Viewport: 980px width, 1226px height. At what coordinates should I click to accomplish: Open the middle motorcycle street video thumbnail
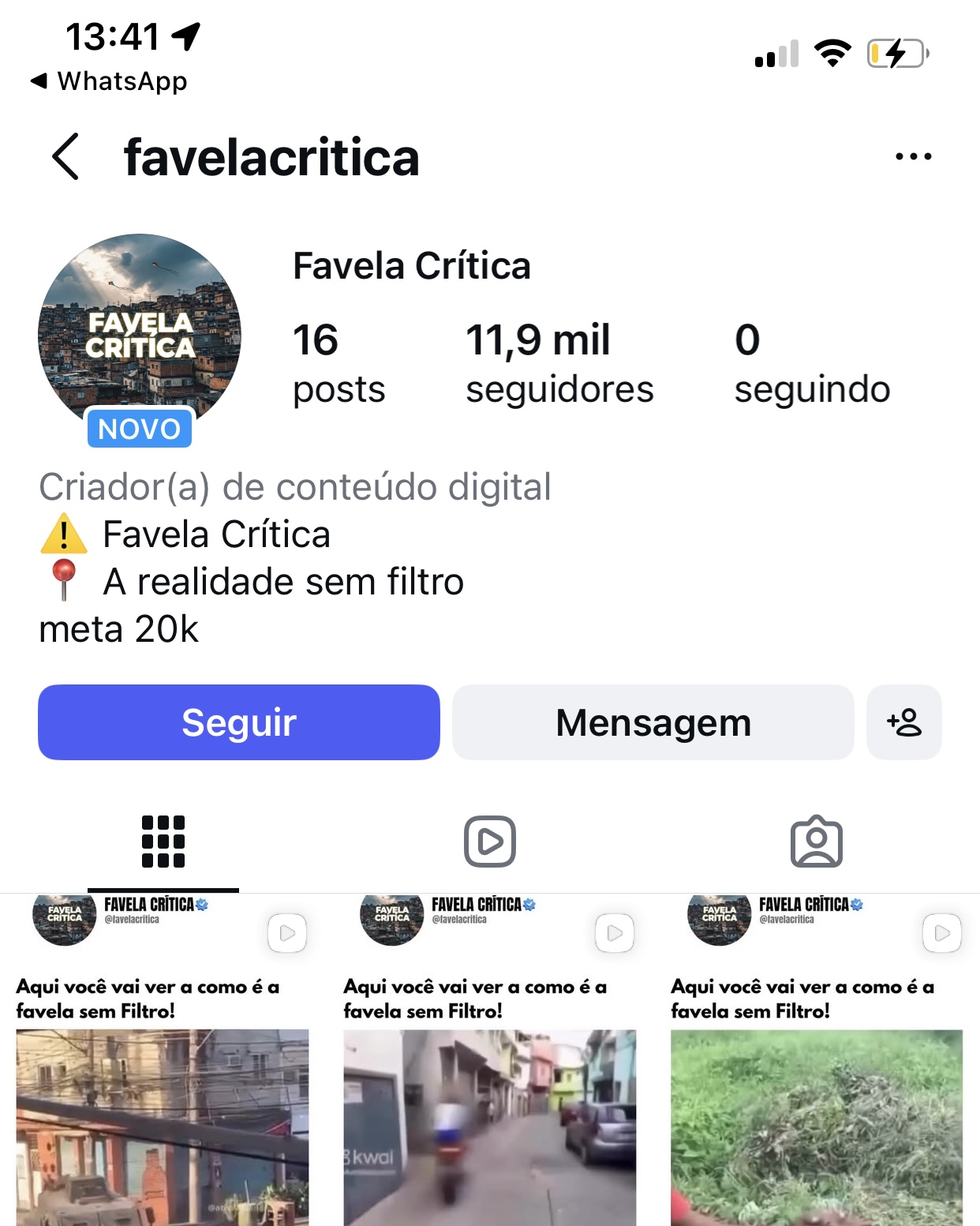pyautogui.click(x=489, y=1127)
